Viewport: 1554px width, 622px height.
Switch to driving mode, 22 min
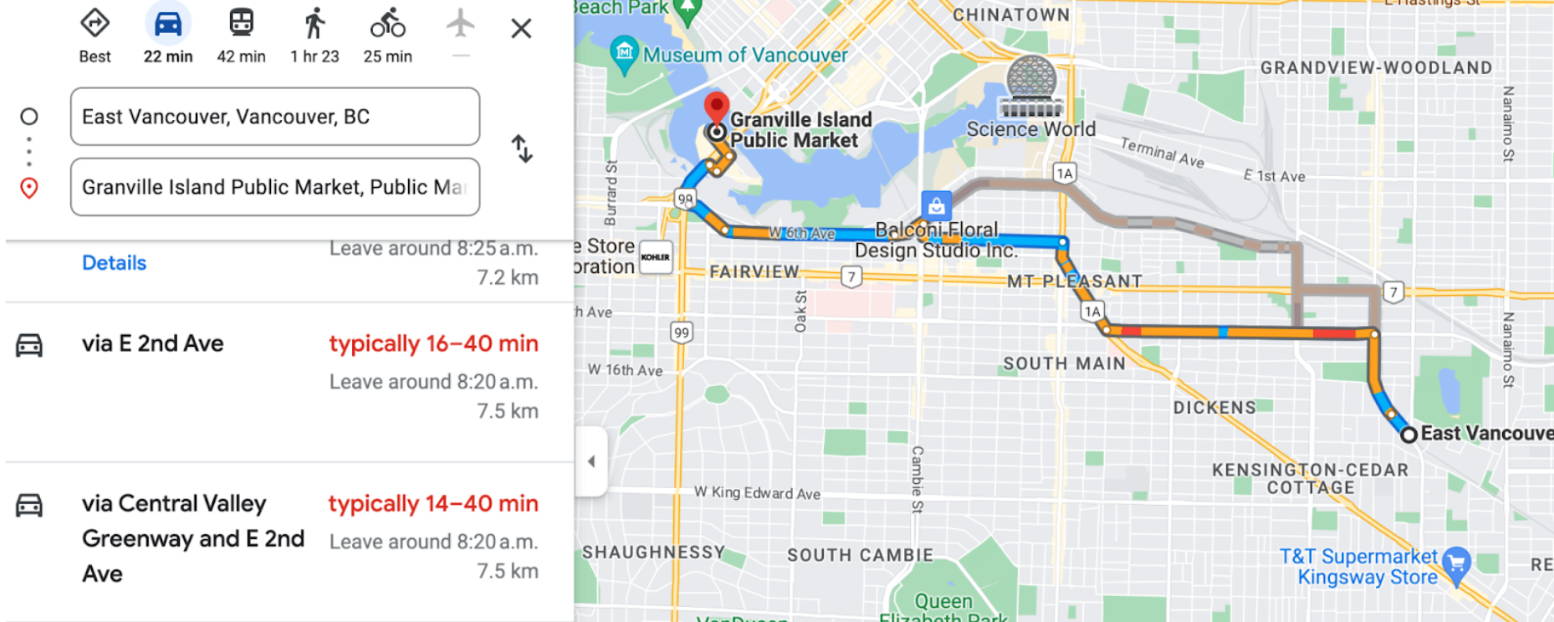click(x=168, y=34)
